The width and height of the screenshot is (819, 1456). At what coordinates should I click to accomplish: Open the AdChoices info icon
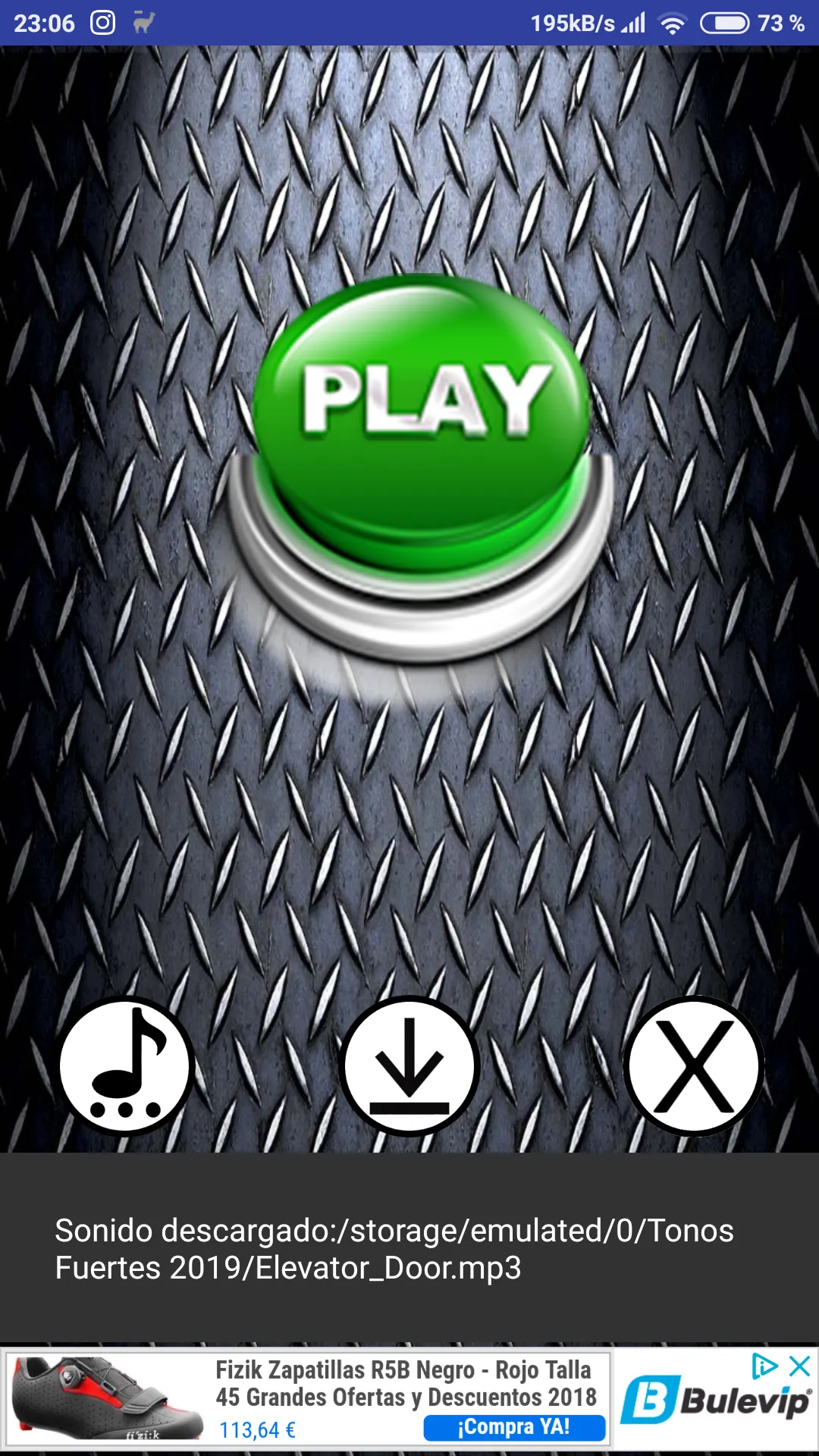pyautogui.click(x=764, y=1367)
